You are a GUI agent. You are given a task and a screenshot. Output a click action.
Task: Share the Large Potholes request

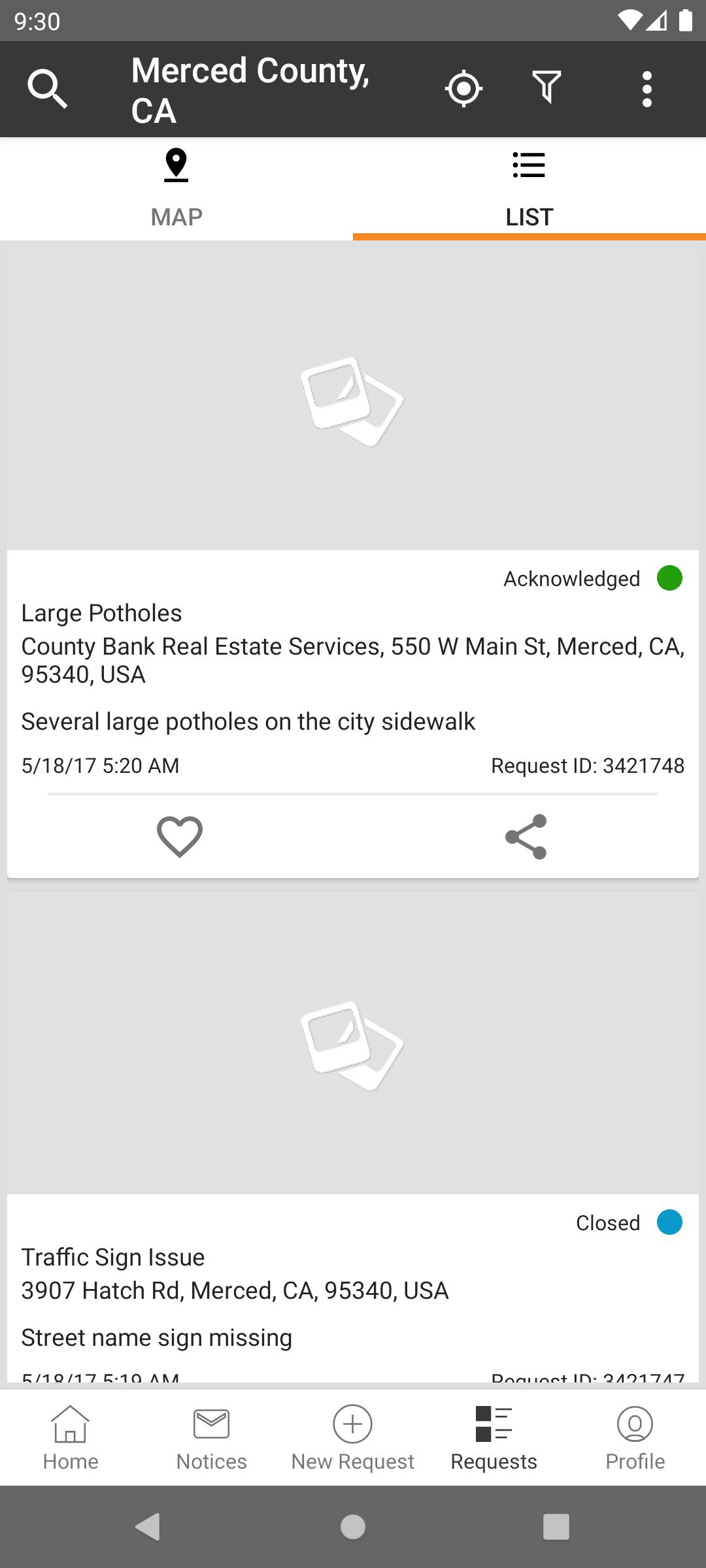(526, 836)
